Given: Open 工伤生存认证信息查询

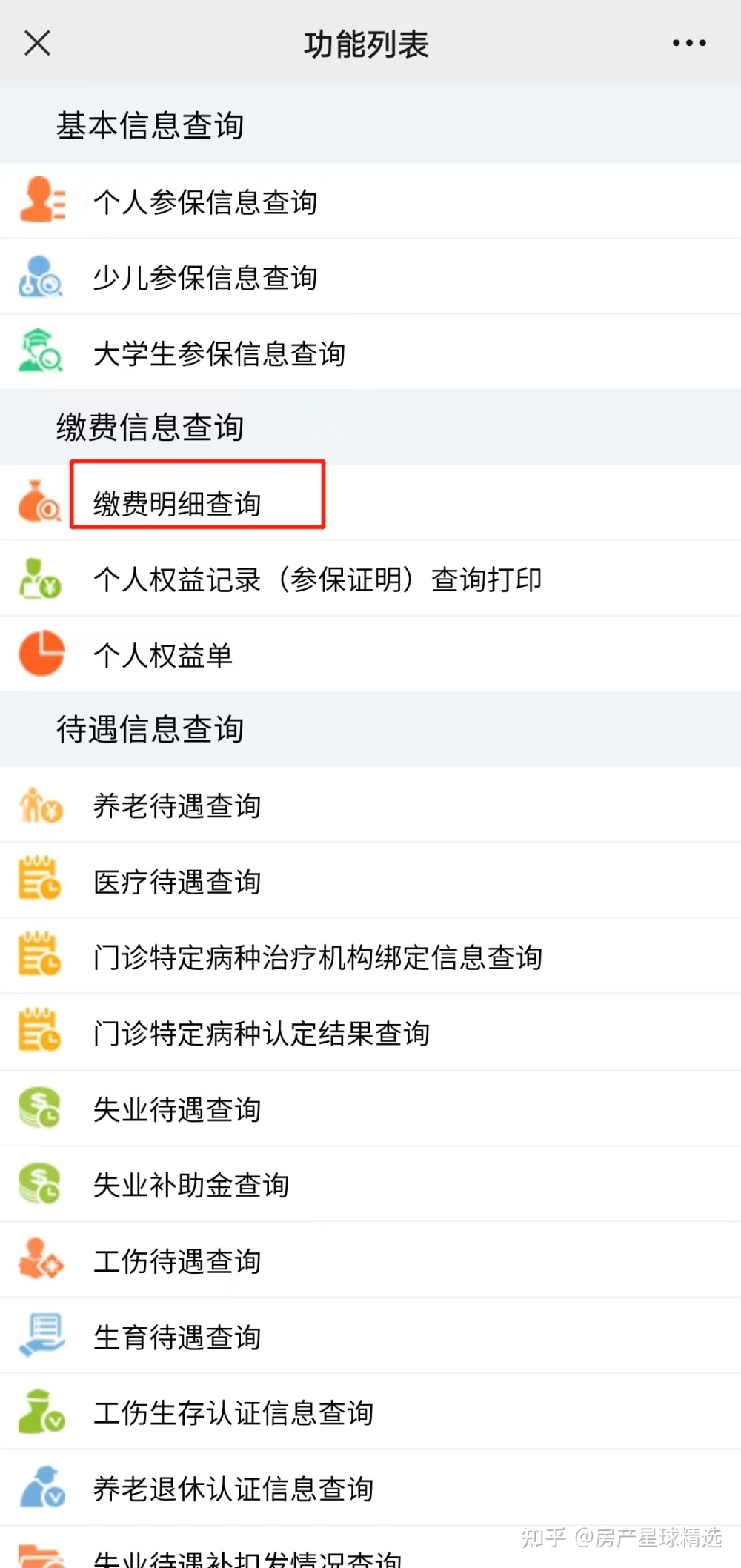Looking at the screenshot, I should point(370,1412).
